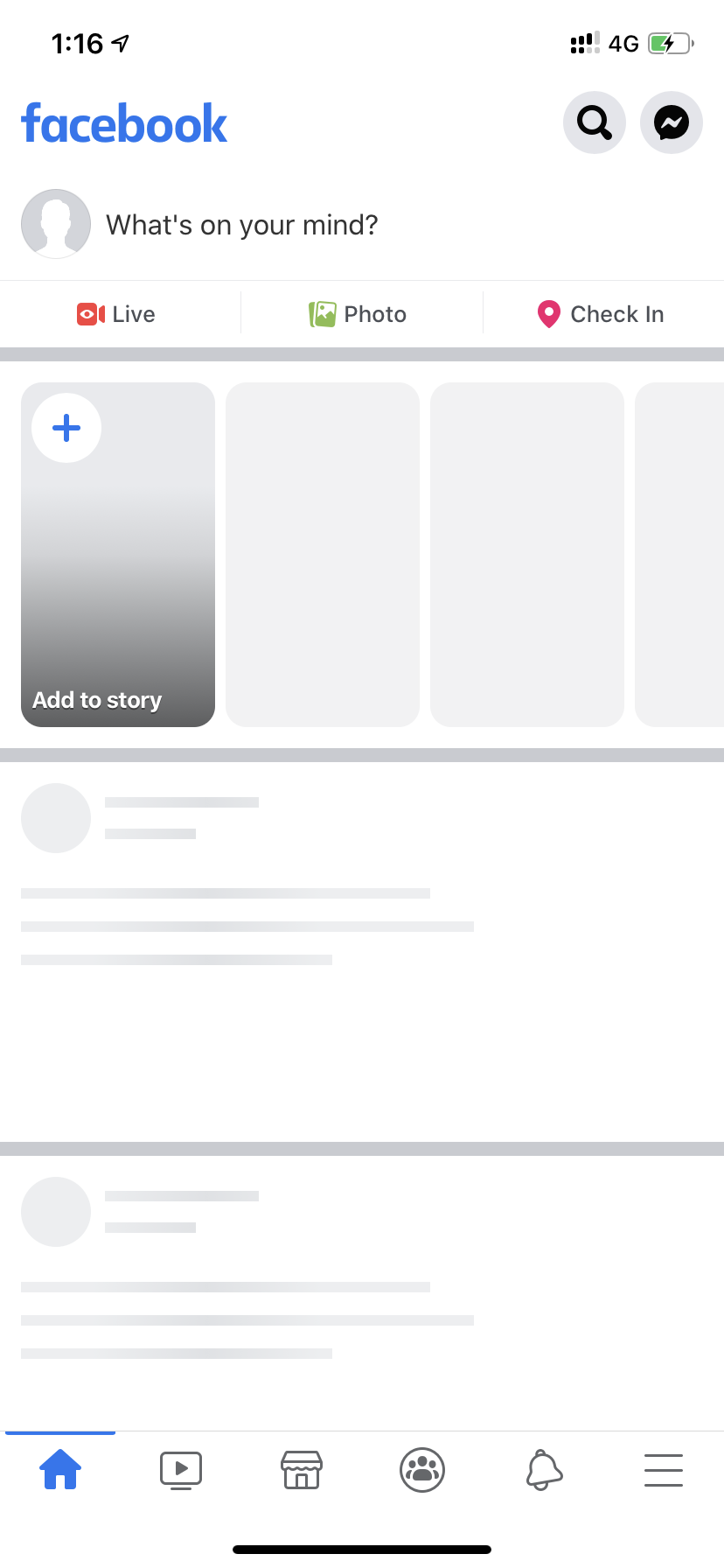Open the notifications bell tab
This screenshot has height=1568, width=724.
tap(543, 1469)
